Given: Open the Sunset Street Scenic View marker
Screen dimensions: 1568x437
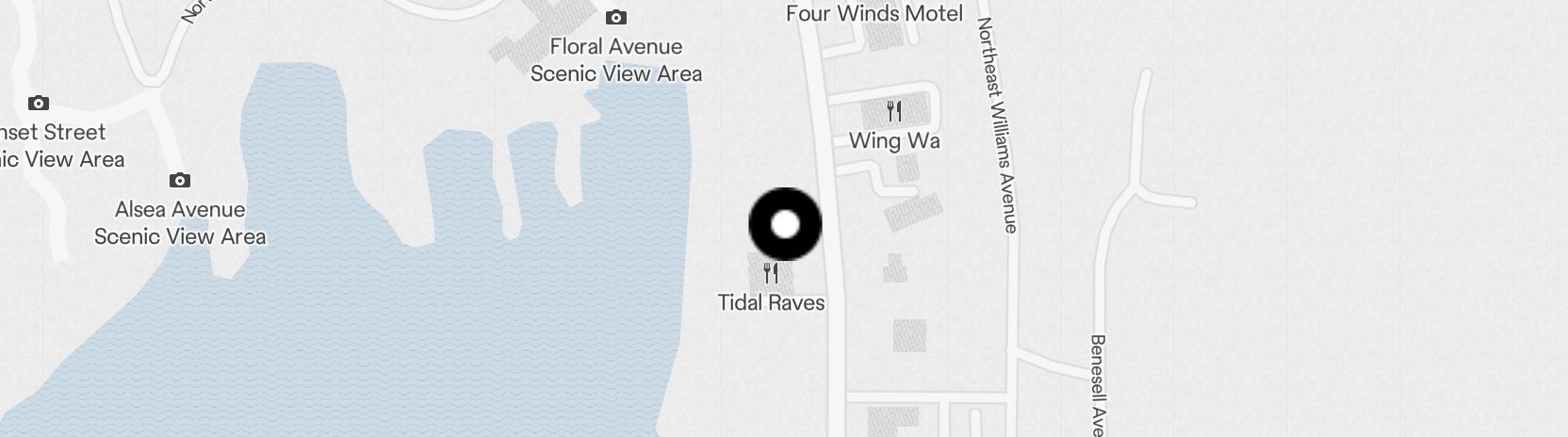Looking at the screenshot, I should click(39, 104).
